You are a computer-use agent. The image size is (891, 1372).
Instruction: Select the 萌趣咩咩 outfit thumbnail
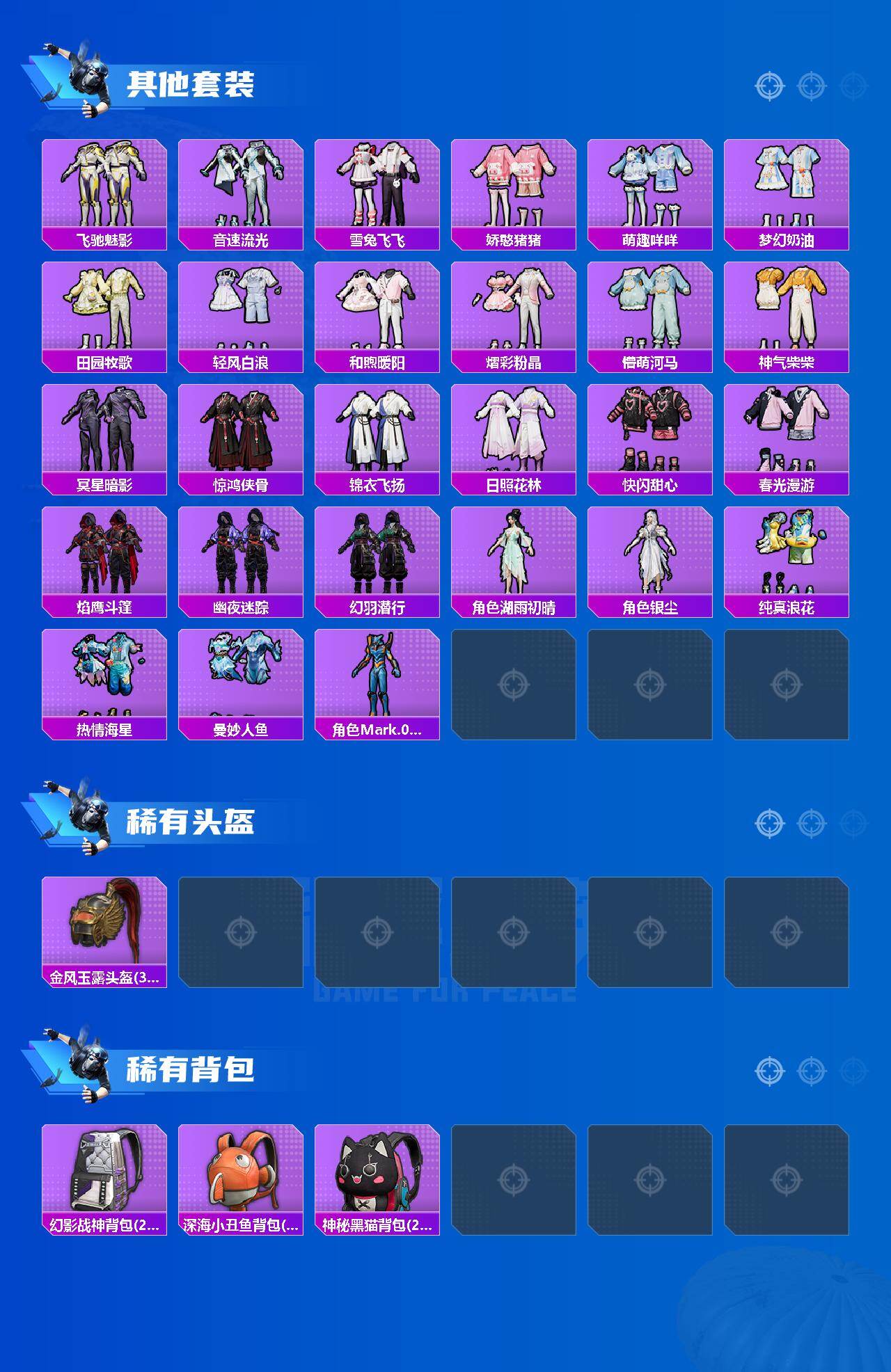(x=654, y=184)
